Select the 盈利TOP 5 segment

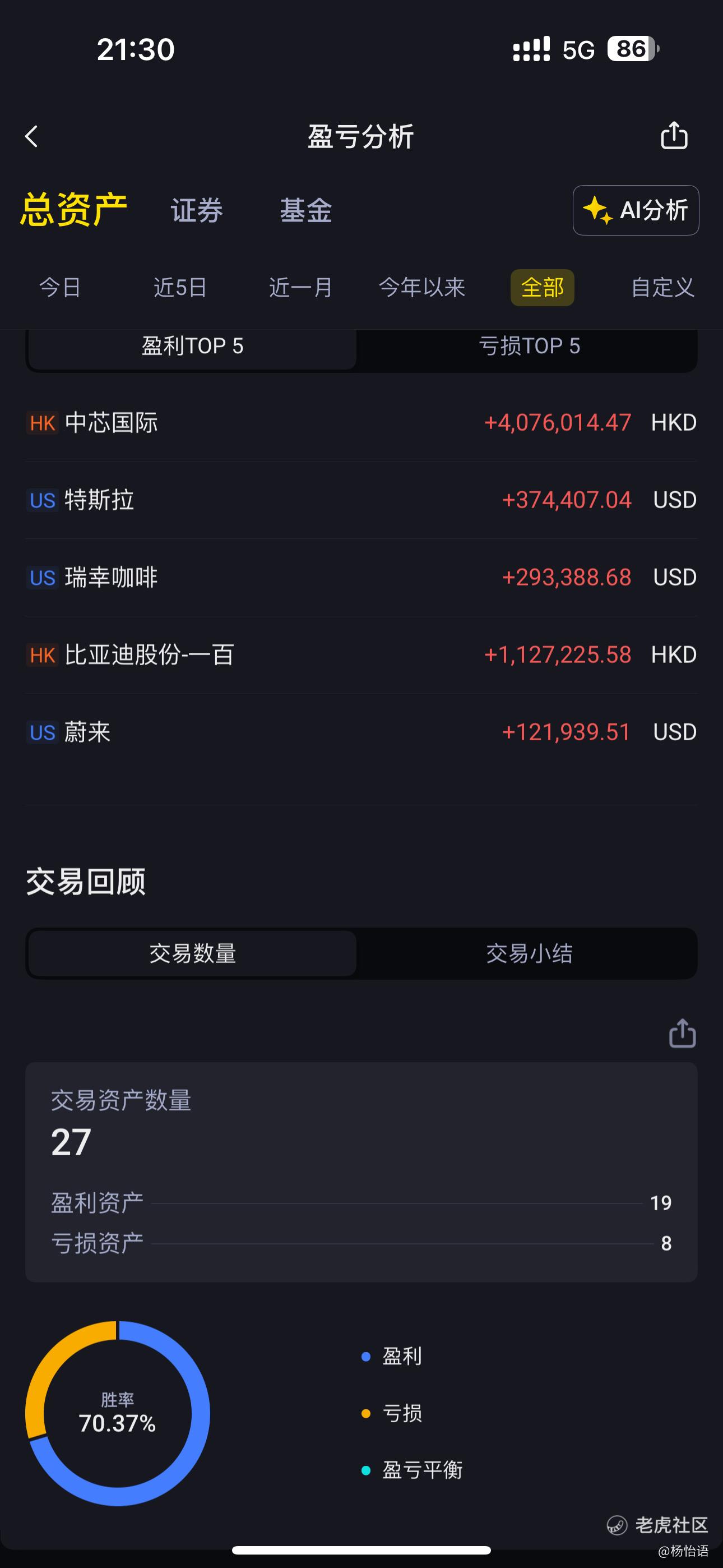pos(192,347)
